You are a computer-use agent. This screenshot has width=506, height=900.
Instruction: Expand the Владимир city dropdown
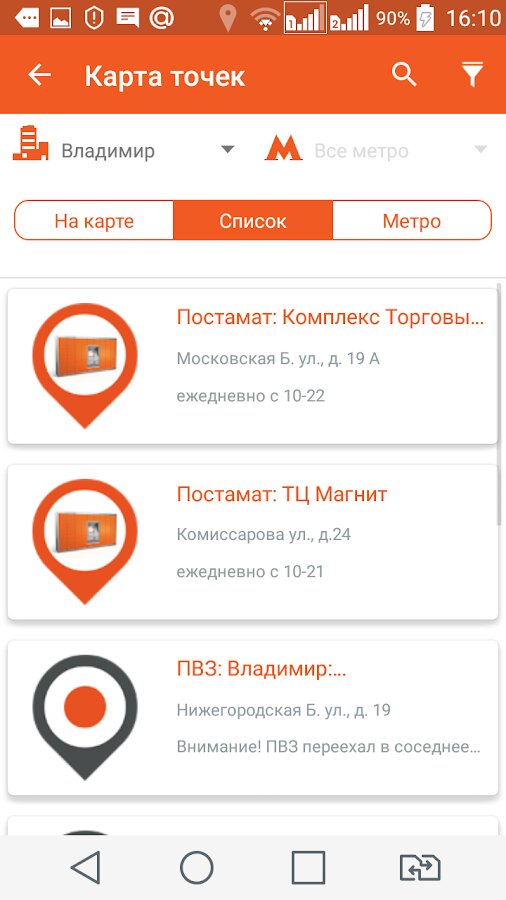coord(123,150)
